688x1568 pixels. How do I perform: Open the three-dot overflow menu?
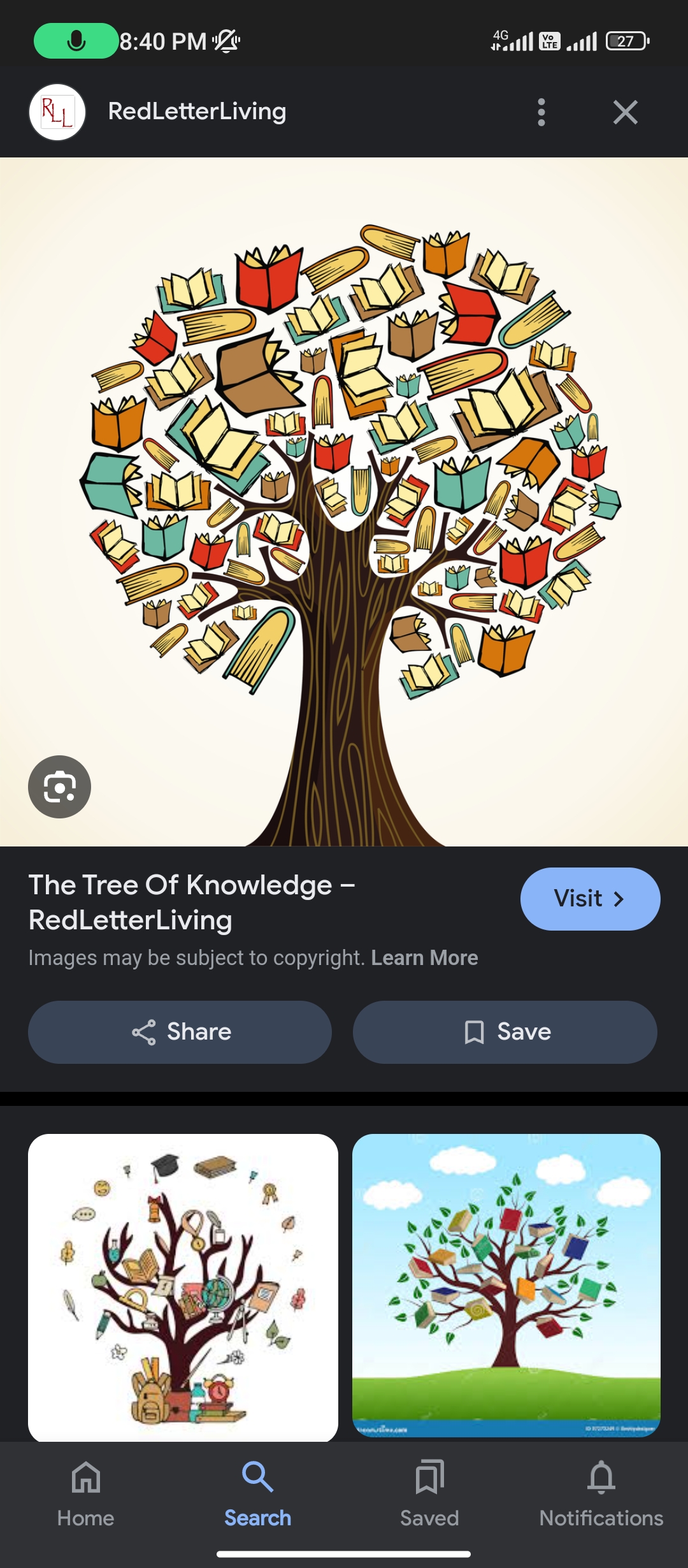click(x=541, y=112)
